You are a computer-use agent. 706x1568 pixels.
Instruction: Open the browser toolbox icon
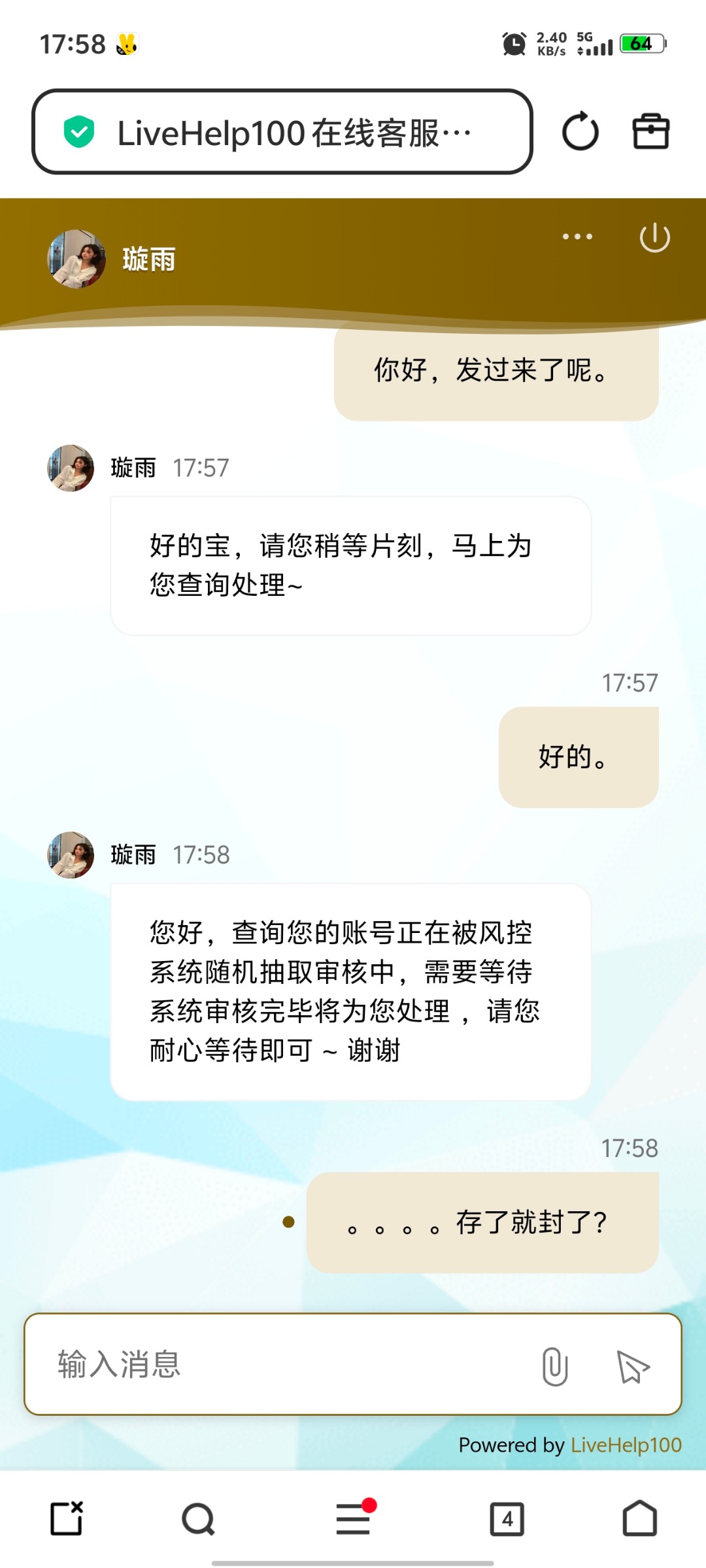tap(650, 132)
